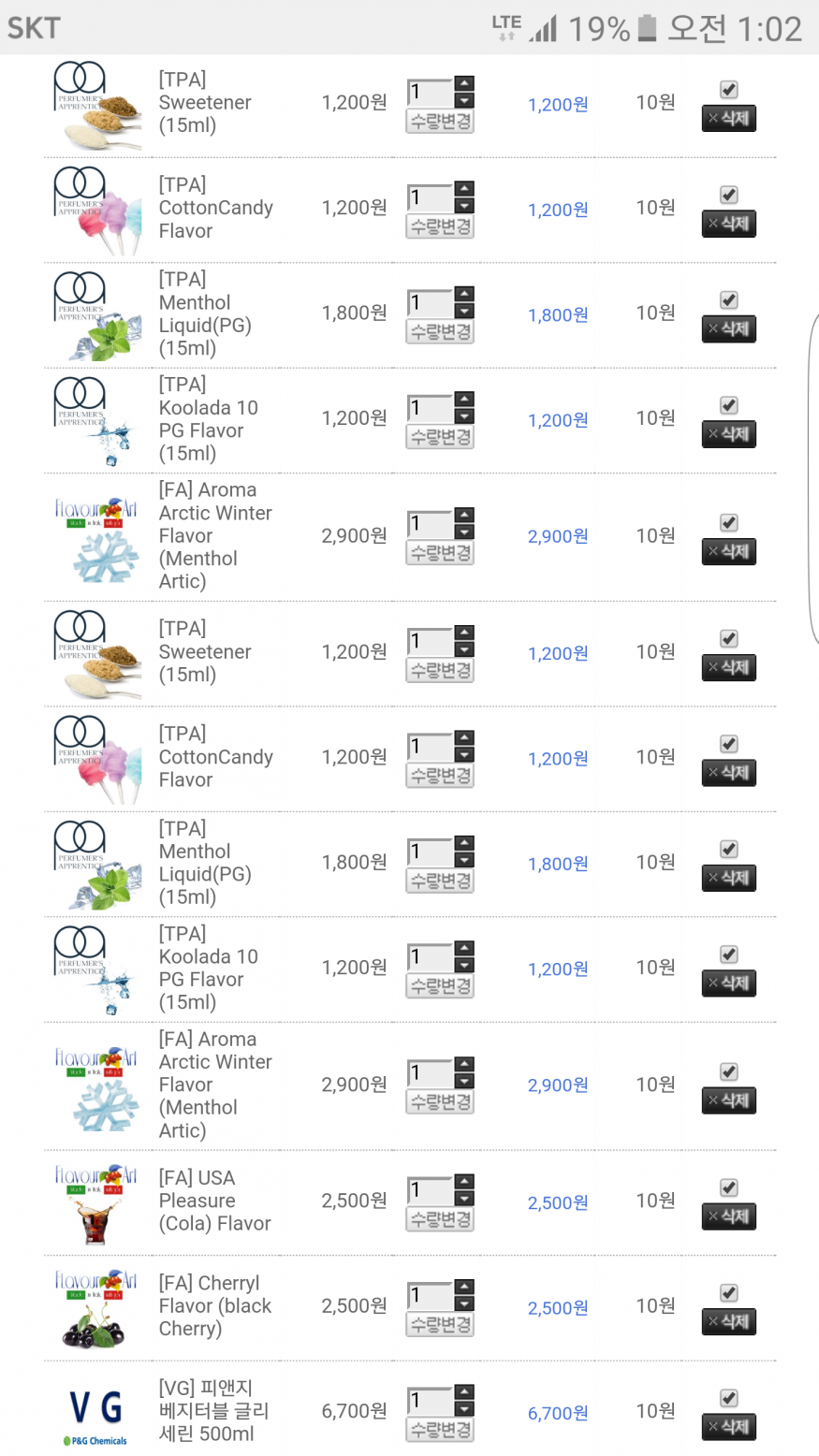Open the USA Pleasure (Cola) Flavor product image

click(96, 1204)
